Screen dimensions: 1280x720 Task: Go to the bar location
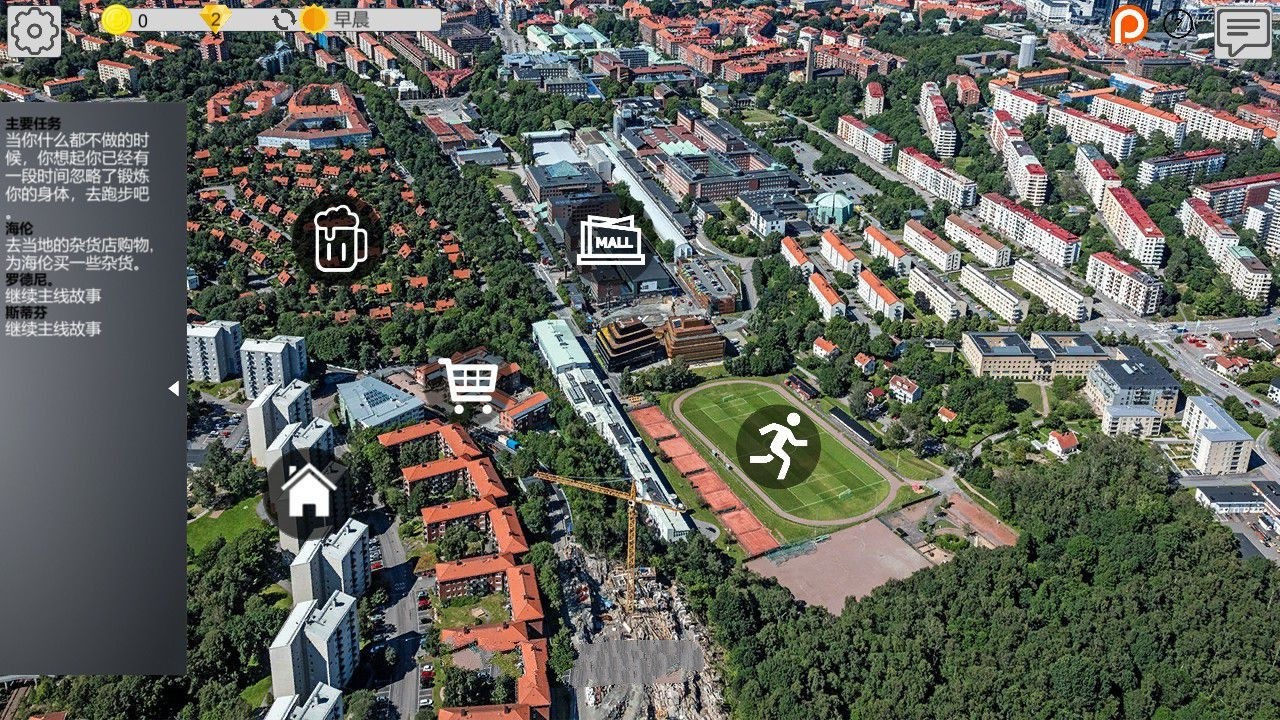pyautogui.click(x=339, y=239)
